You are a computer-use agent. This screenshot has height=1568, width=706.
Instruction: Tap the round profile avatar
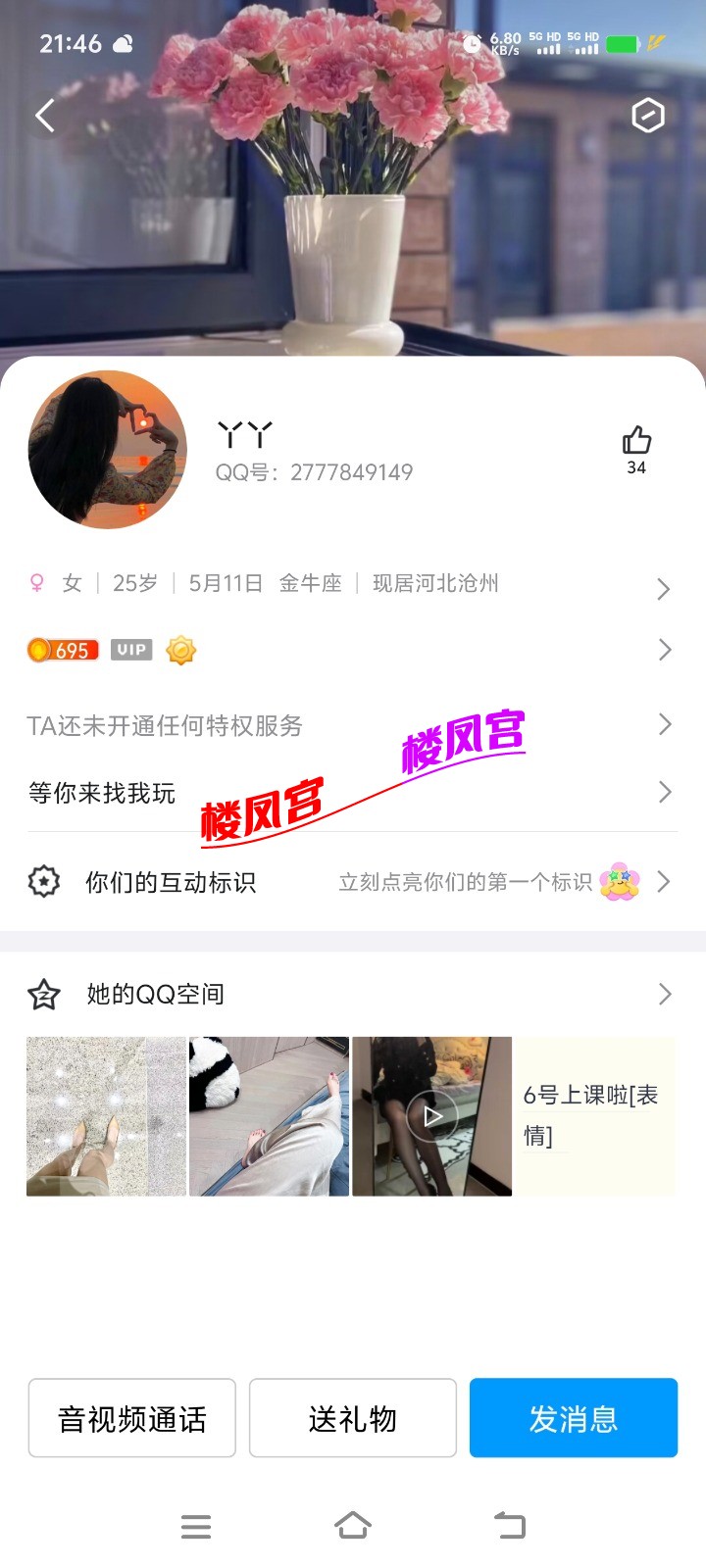click(108, 450)
